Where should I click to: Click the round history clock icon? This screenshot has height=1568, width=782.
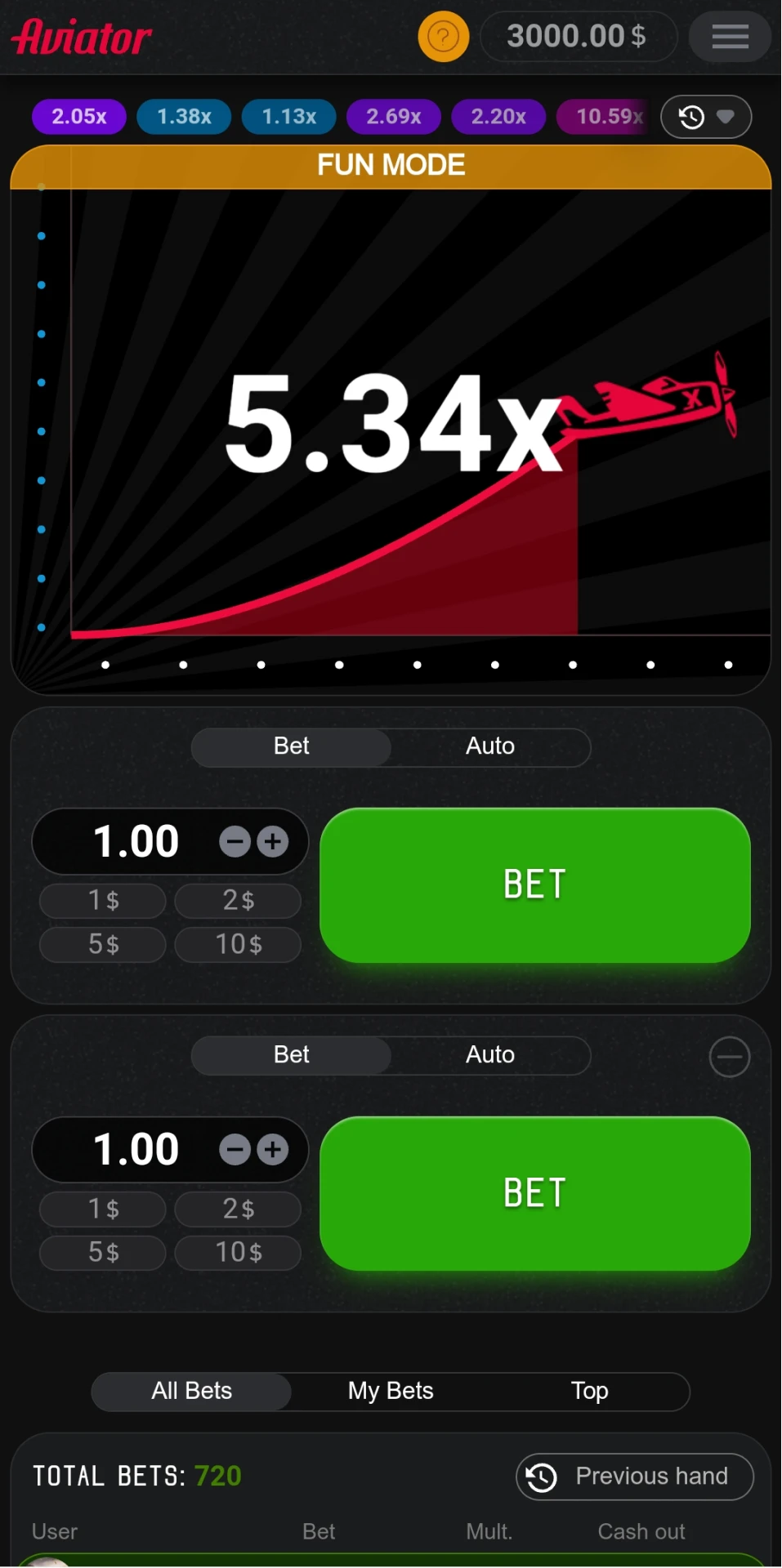click(690, 117)
